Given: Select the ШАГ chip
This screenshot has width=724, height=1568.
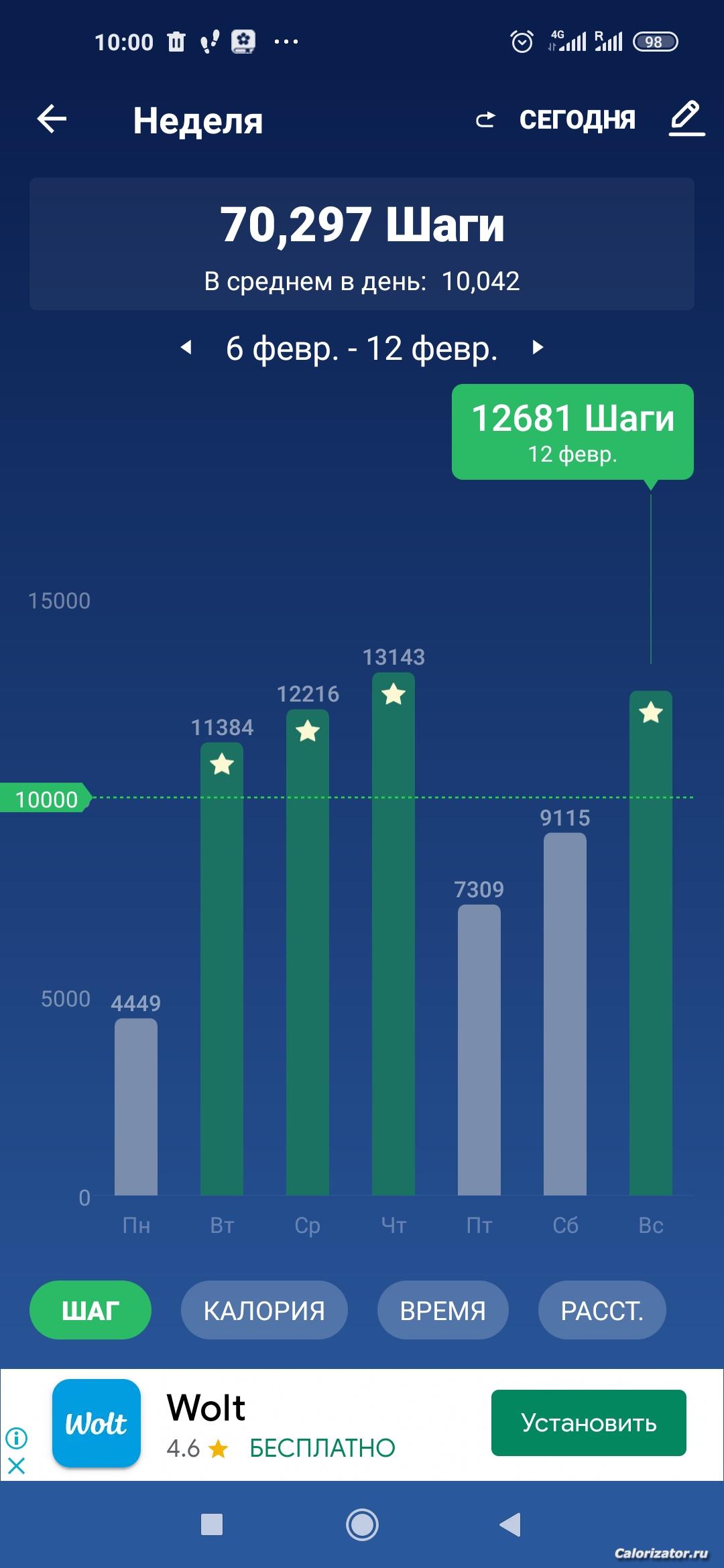Looking at the screenshot, I should pos(90,1310).
